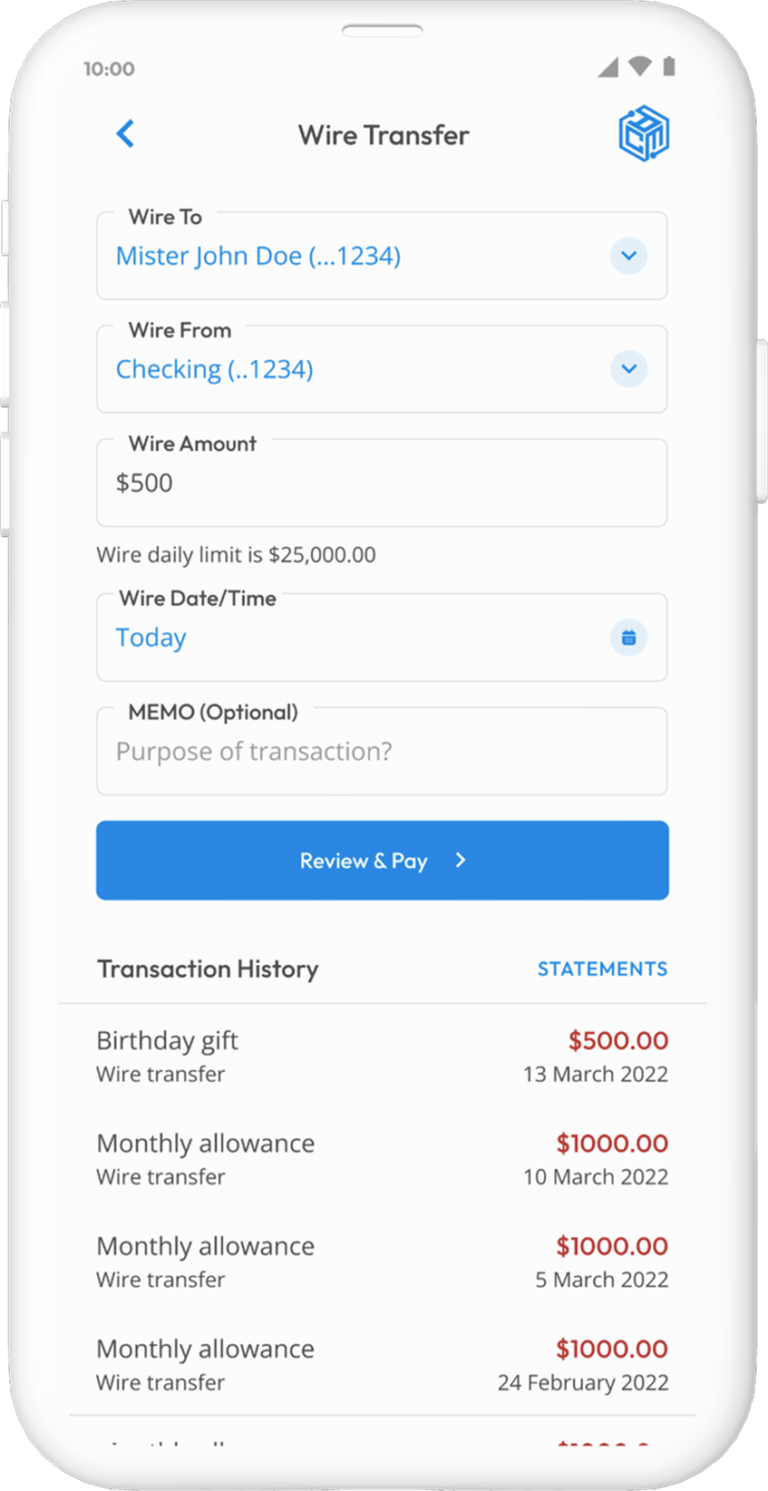Open the STATEMENTS link
768x1491 pixels.
click(x=602, y=969)
